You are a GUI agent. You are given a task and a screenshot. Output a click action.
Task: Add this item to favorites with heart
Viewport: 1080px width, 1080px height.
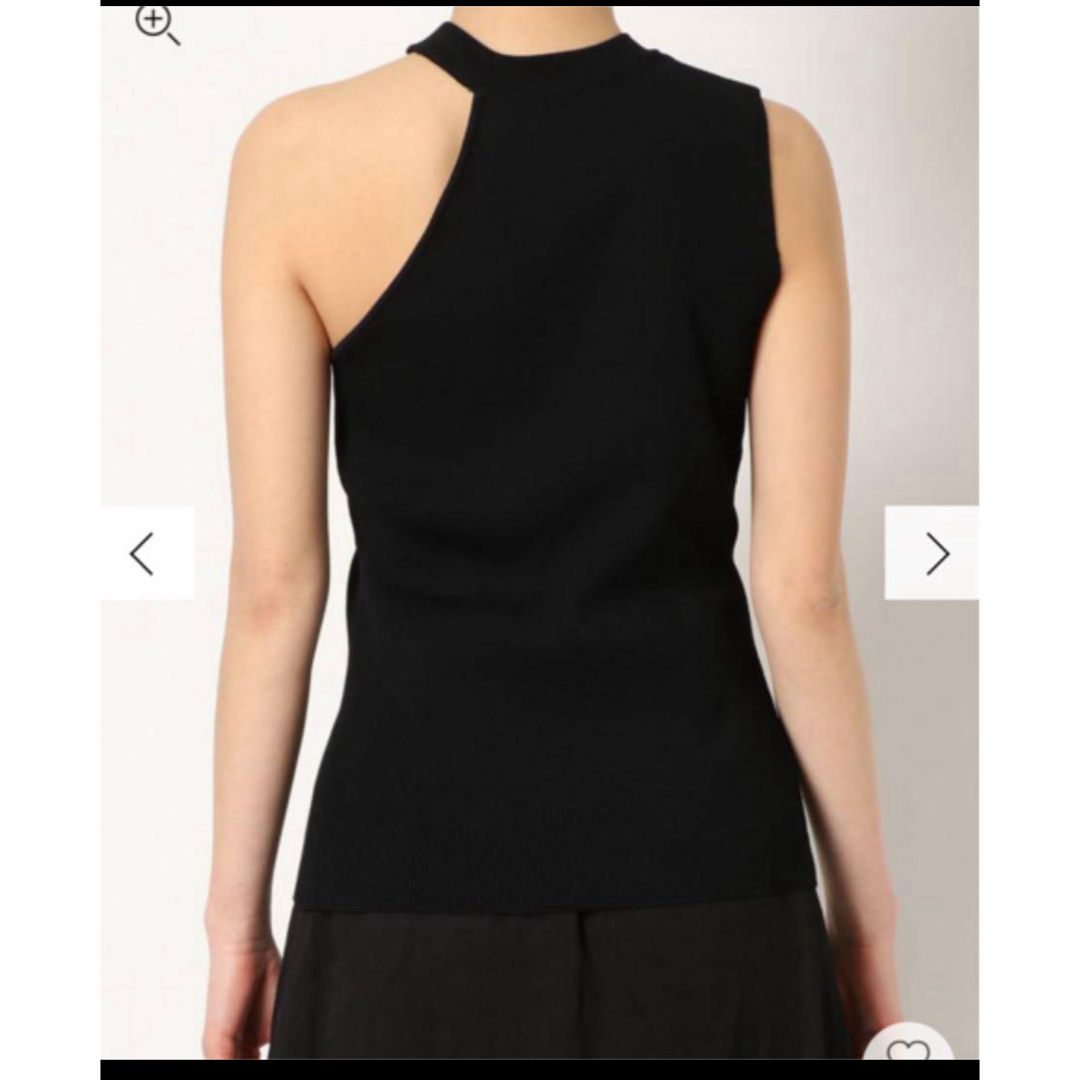pyautogui.click(x=908, y=1048)
